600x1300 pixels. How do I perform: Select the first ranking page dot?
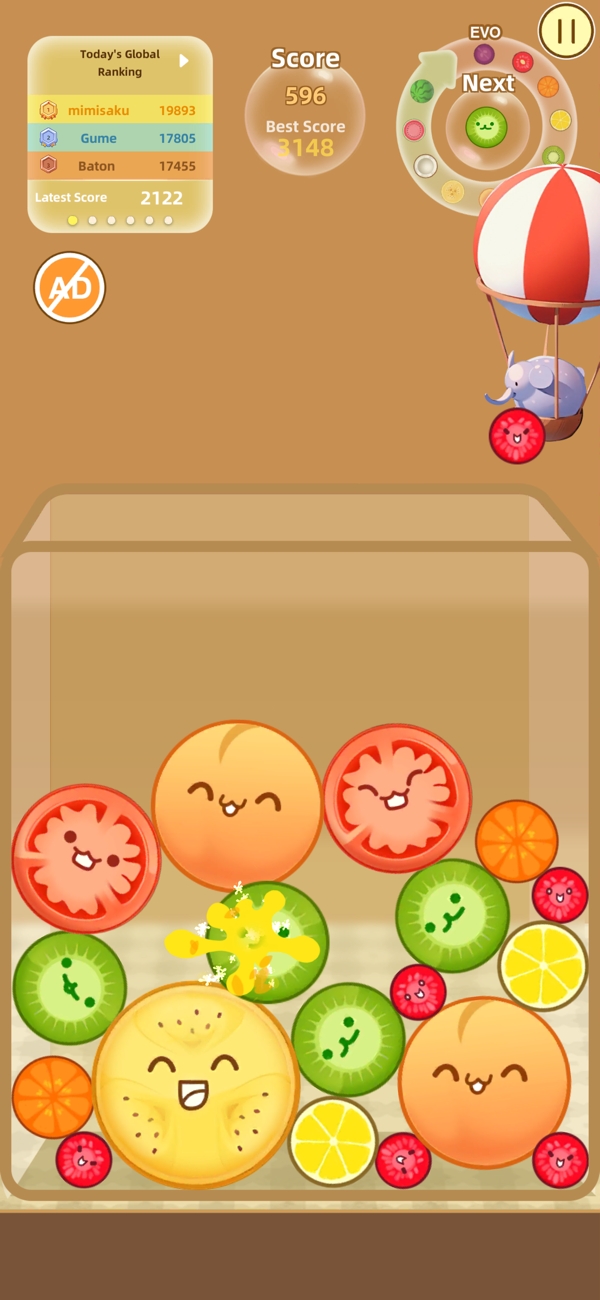click(x=73, y=220)
